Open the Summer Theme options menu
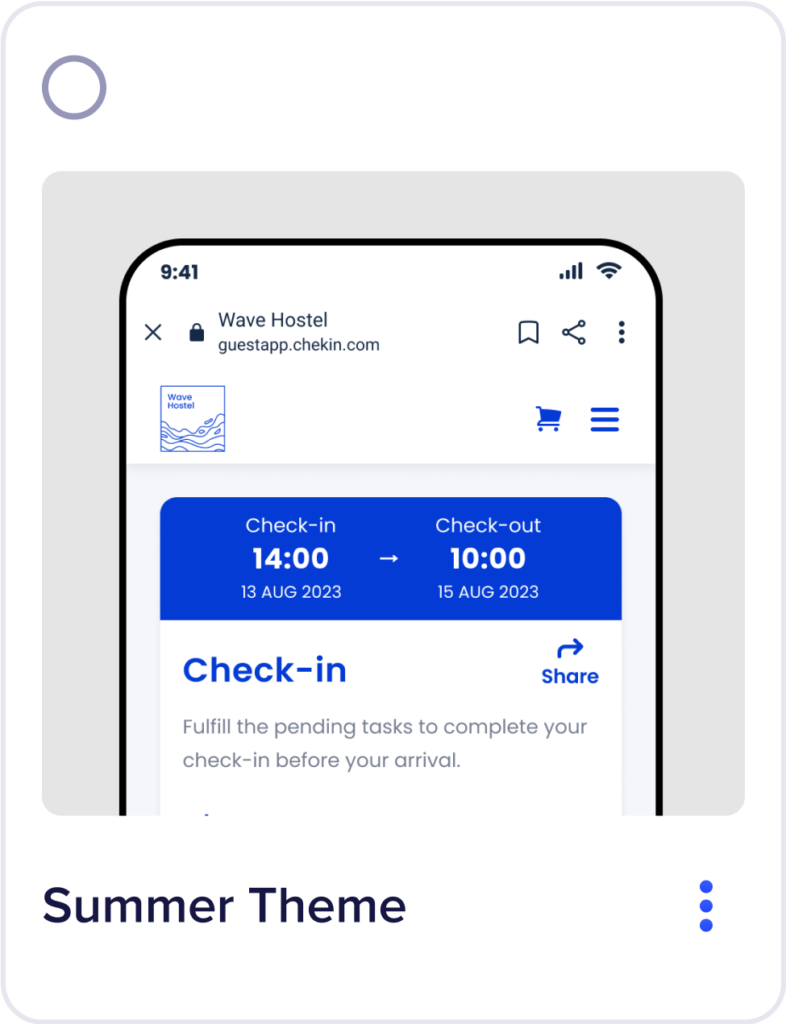Viewport: 786px width, 1024px height. tap(706, 906)
